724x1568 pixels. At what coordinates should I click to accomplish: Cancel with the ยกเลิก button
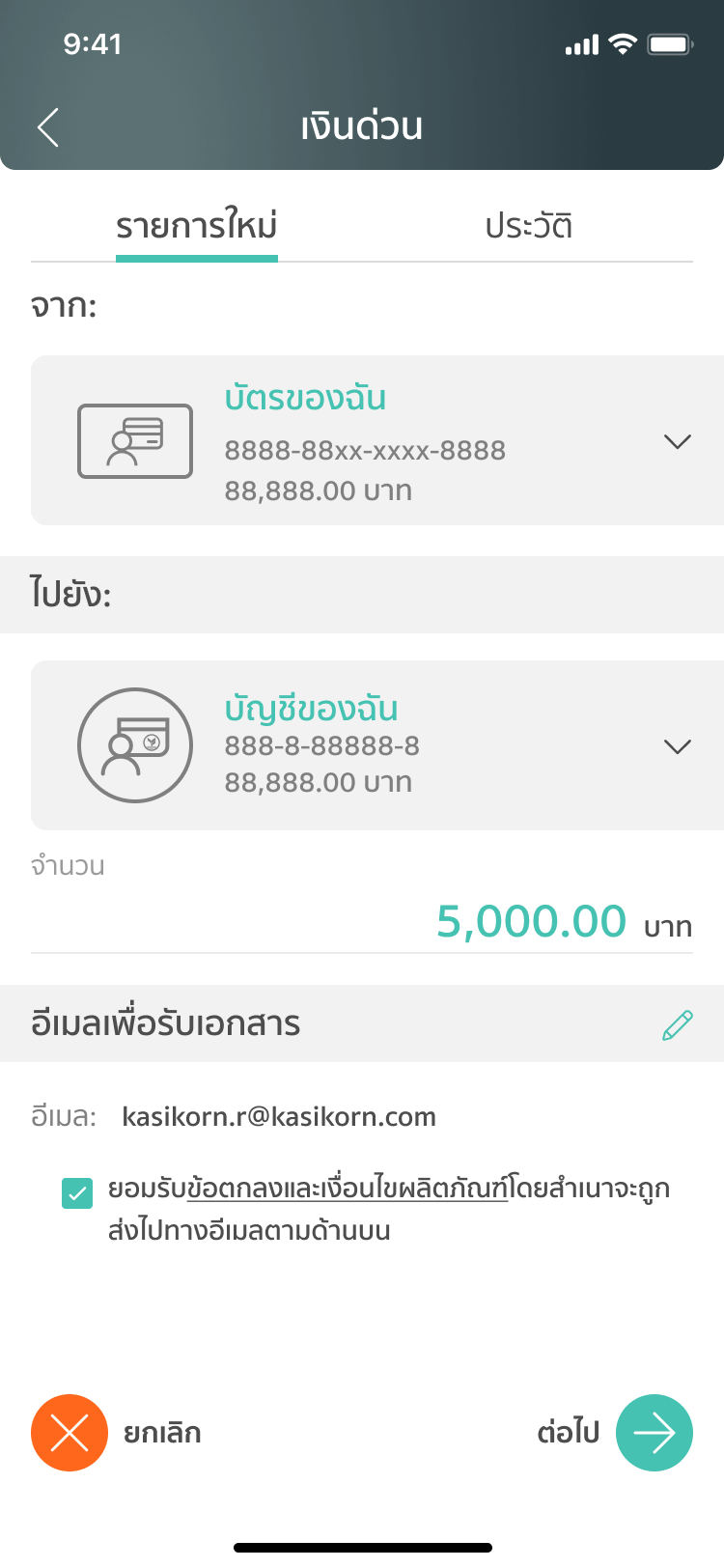coord(70,1433)
